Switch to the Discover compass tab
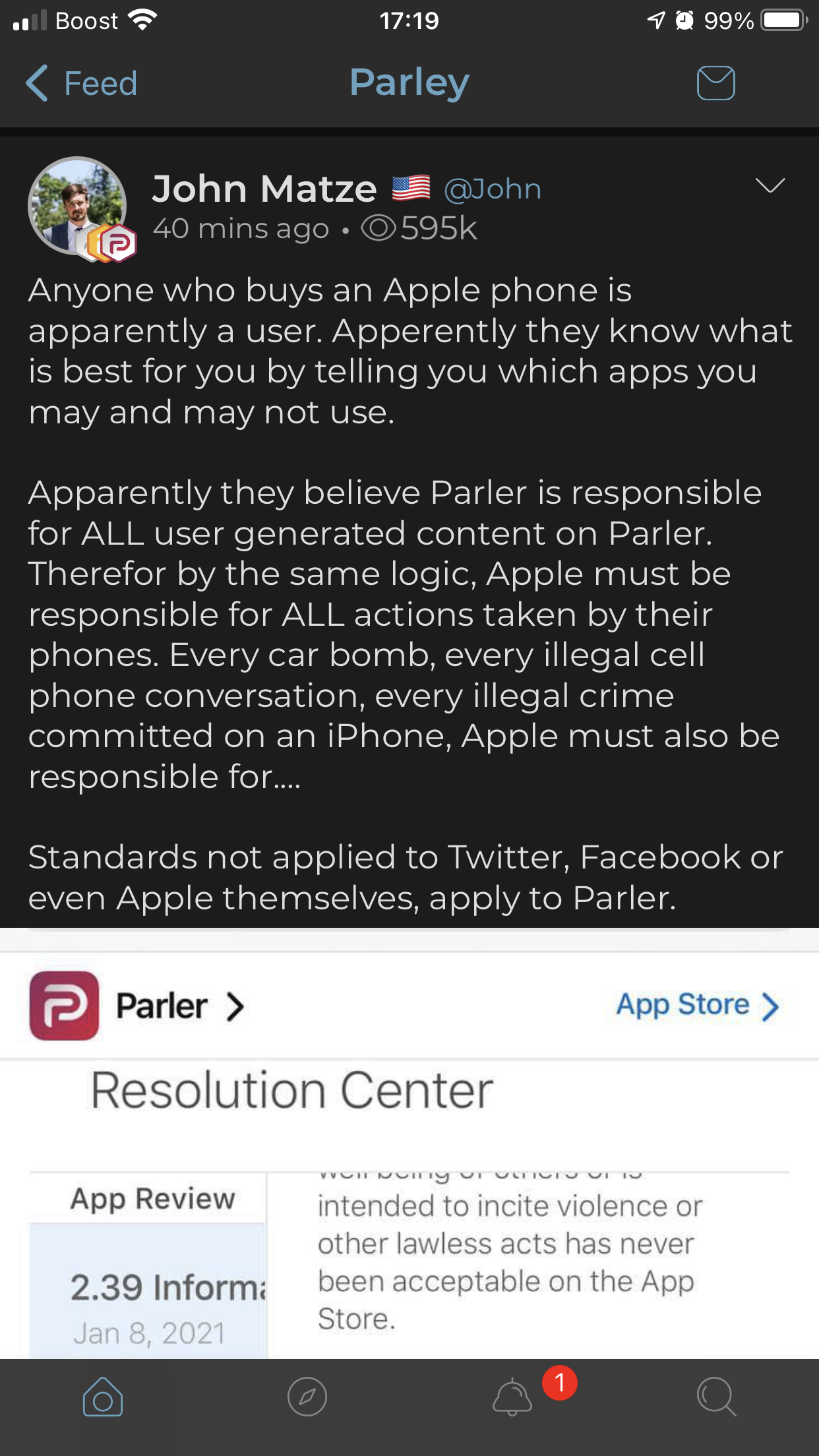819x1456 pixels. pos(307,1397)
